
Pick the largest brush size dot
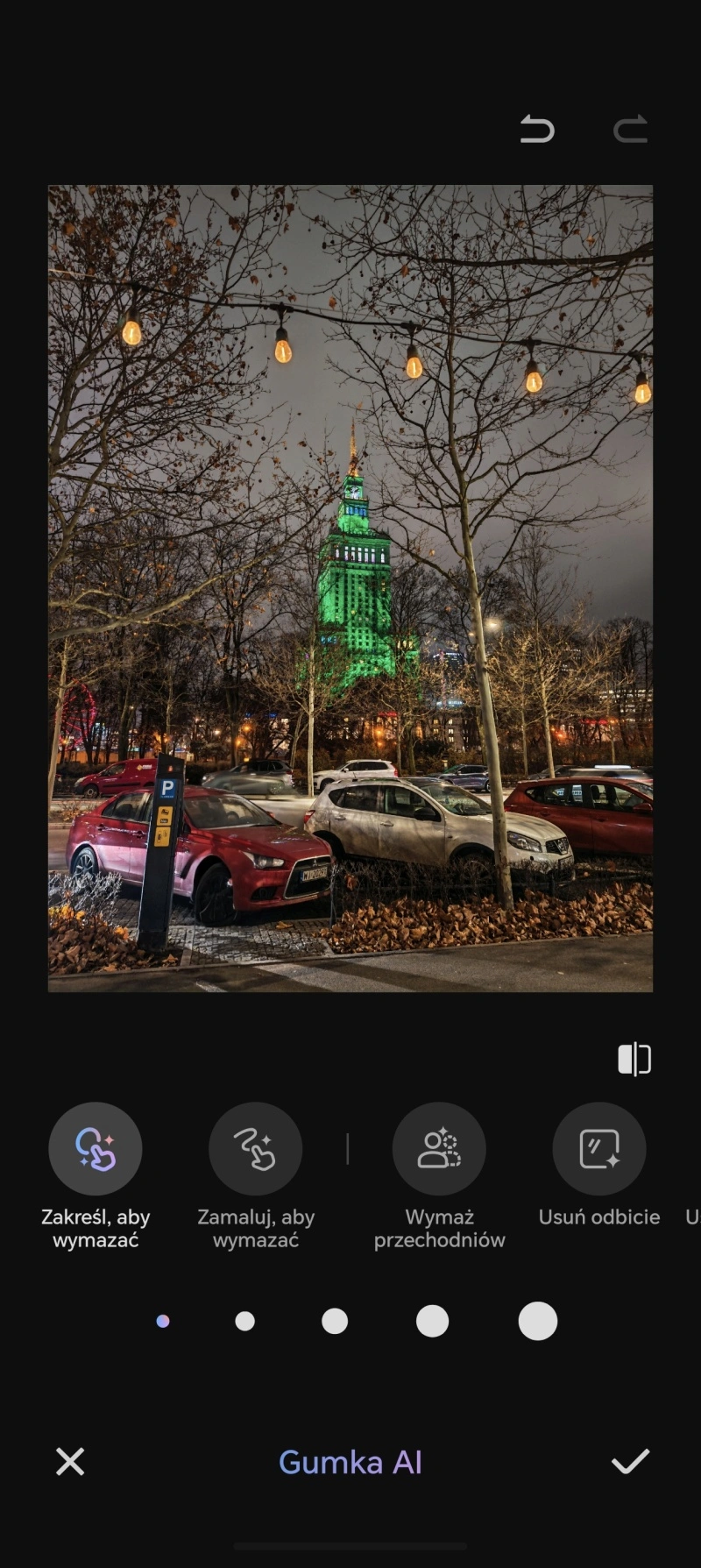coord(538,1321)
